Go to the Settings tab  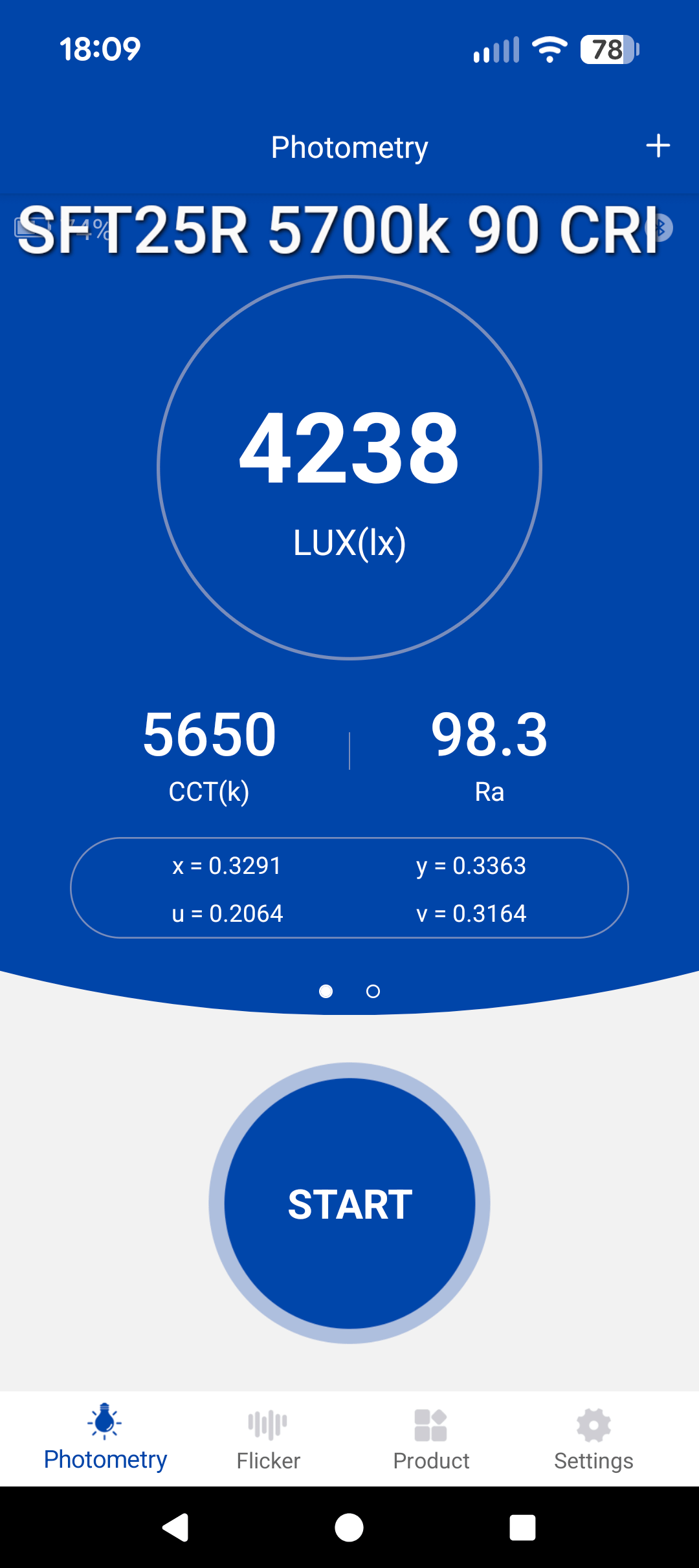click(594, 1440)
